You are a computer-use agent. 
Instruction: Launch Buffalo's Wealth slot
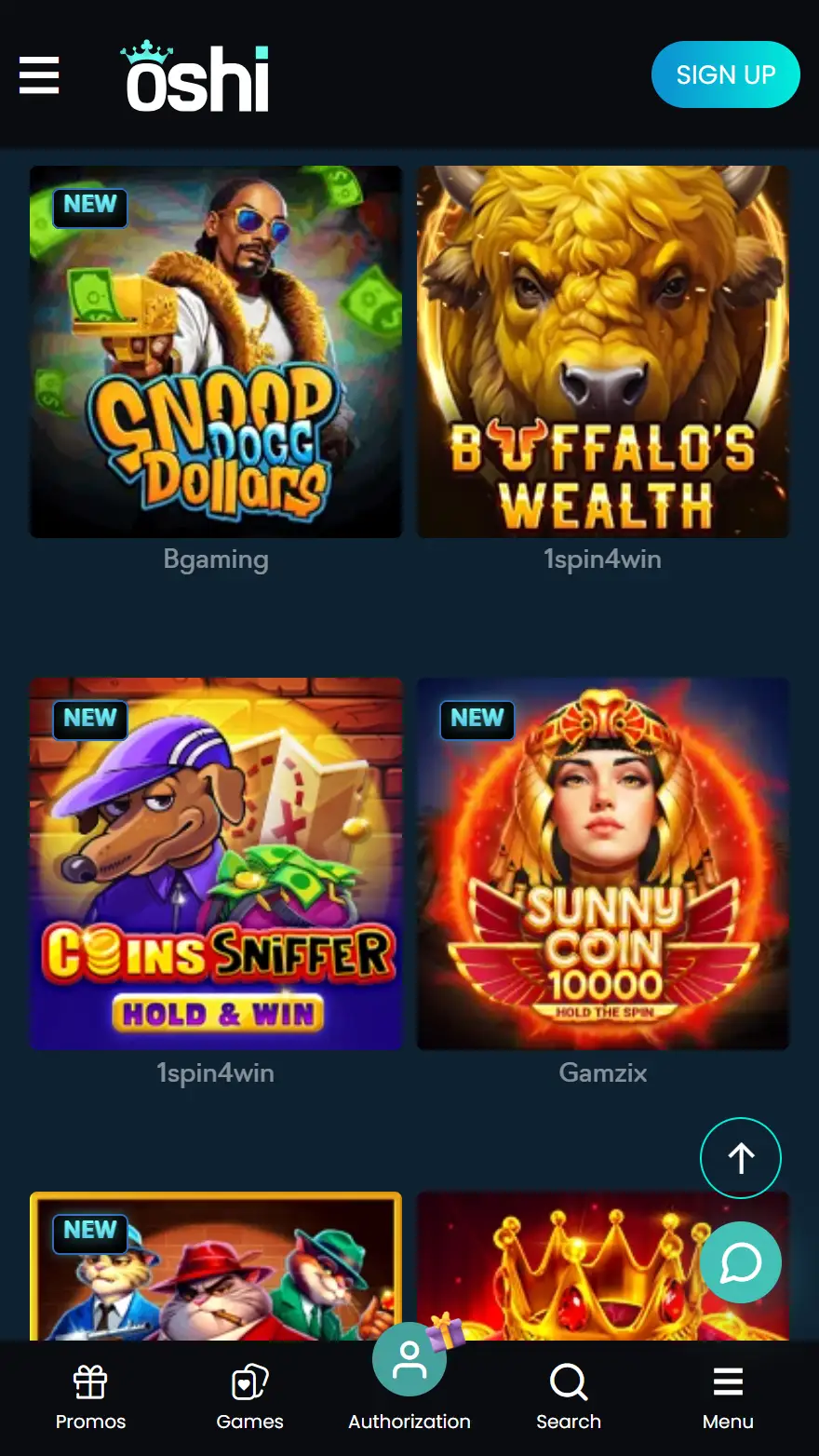tap(602, 352)
